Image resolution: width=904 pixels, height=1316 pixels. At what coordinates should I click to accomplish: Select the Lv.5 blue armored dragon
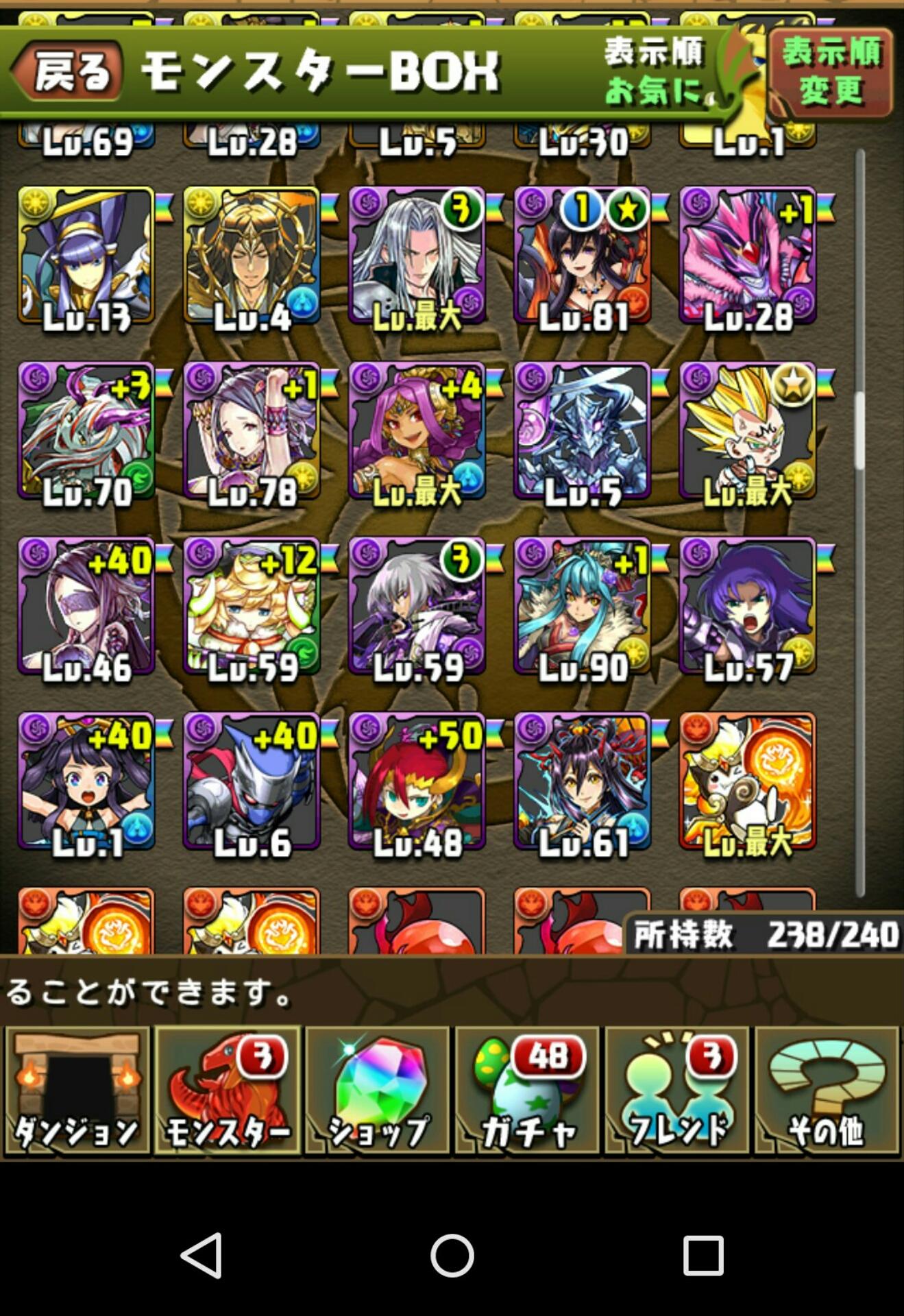(583, 431)
